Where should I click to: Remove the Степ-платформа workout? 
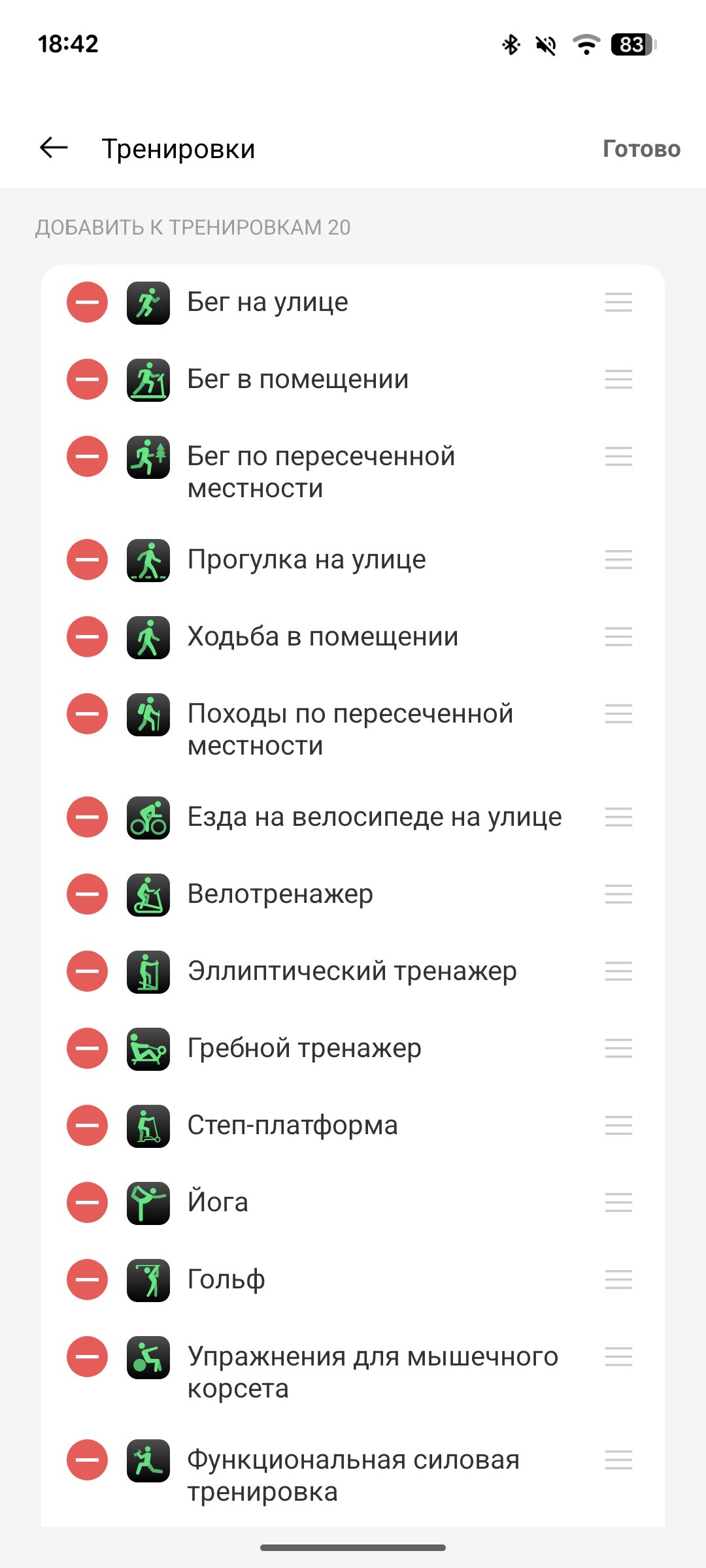[x=87, y=1126]
